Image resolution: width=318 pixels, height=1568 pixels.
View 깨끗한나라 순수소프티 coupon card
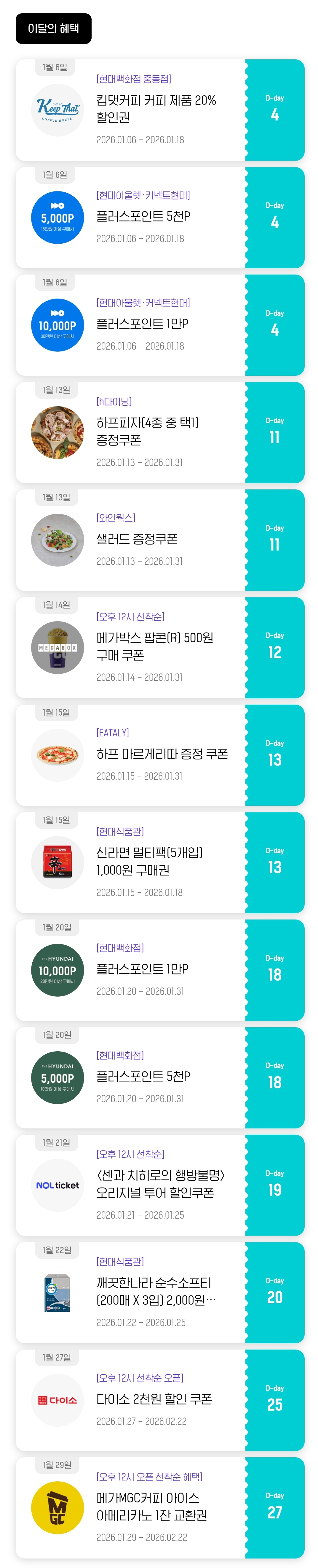(156, 1292)
